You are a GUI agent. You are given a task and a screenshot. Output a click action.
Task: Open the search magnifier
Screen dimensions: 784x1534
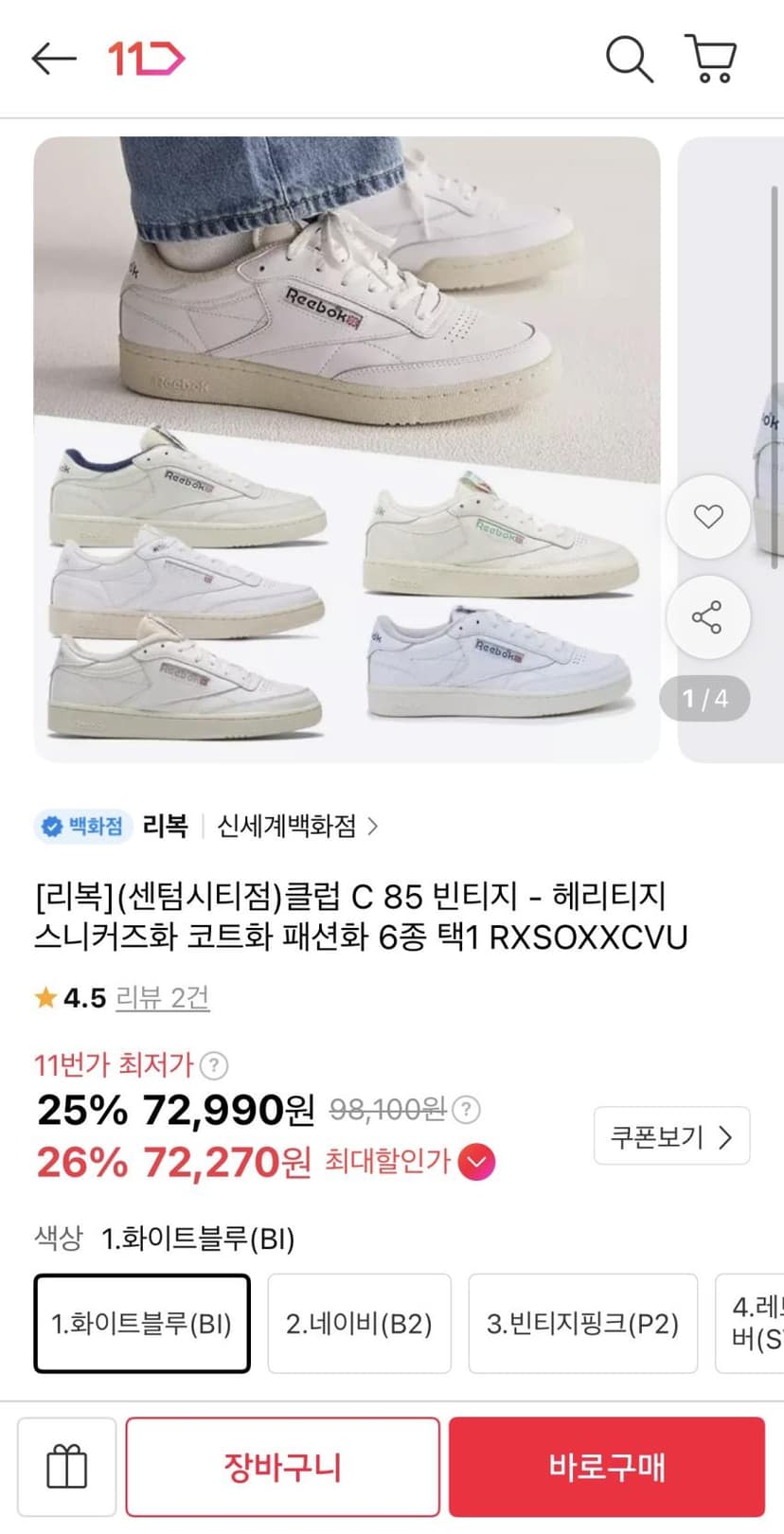pos(630,59)
